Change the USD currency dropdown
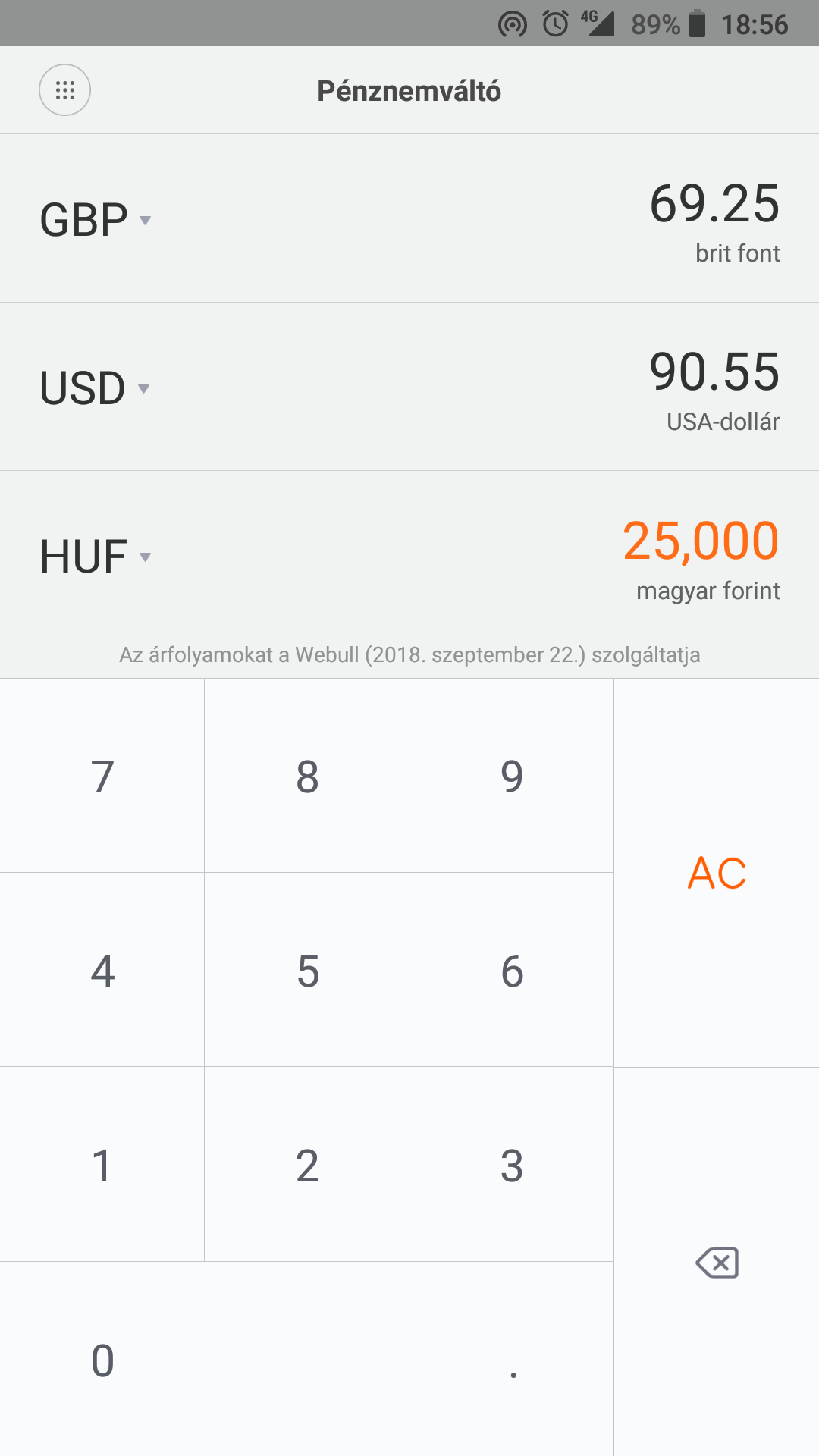The image size is (819, 1456). pos(95,388)
